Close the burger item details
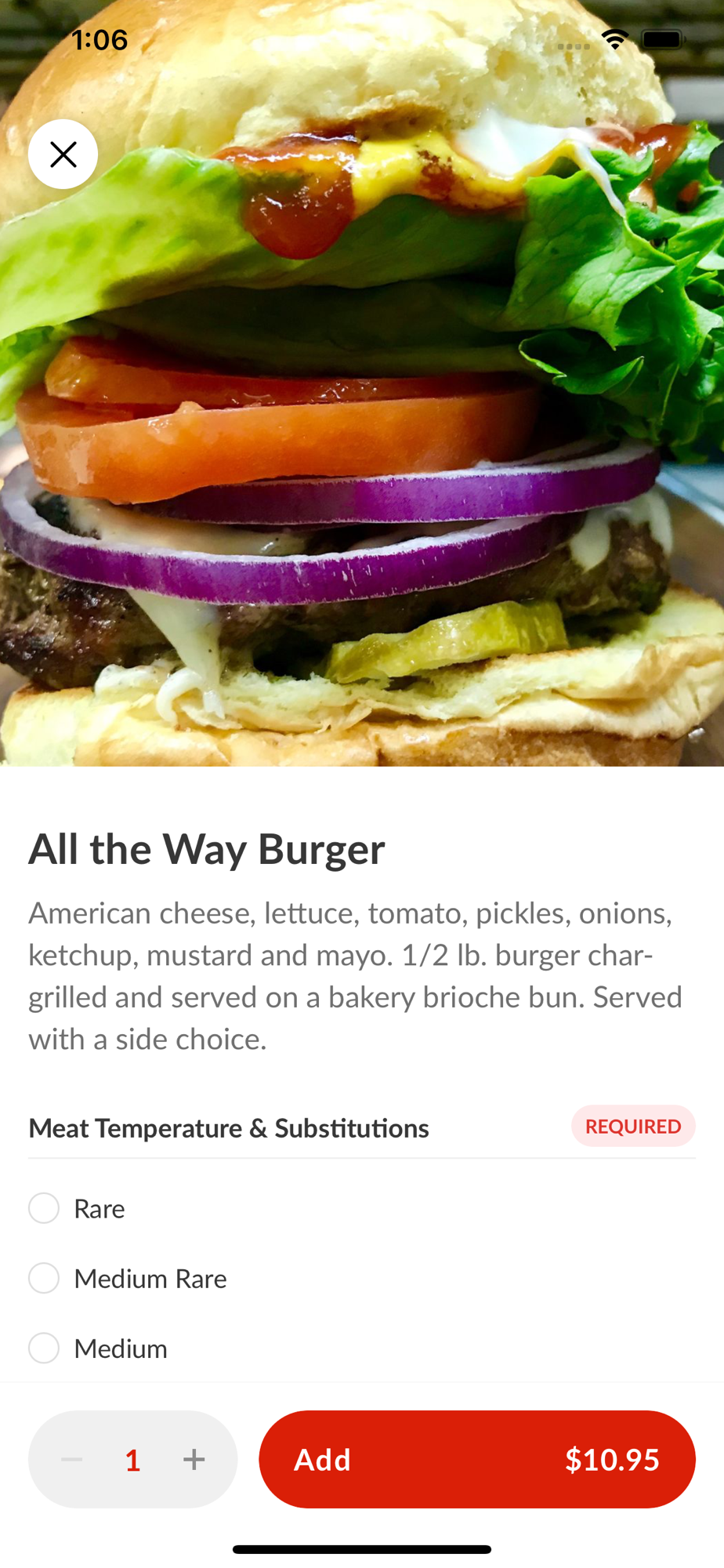The width and height of the screenshot is (724, 1568). 63,154
